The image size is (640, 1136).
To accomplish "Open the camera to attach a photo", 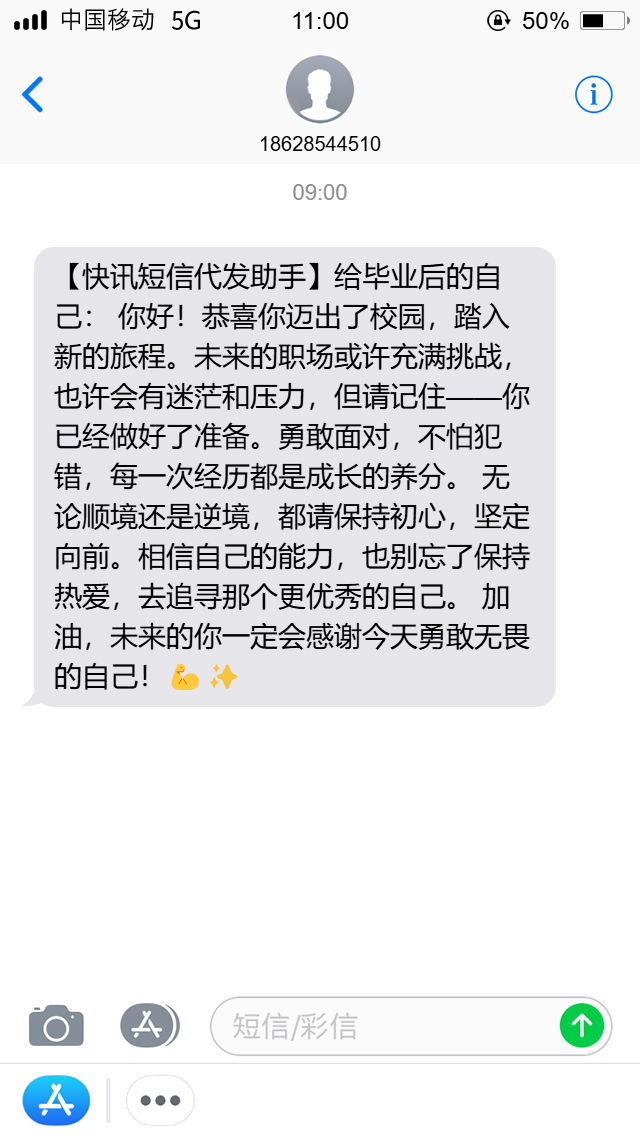I will 57,1025.
